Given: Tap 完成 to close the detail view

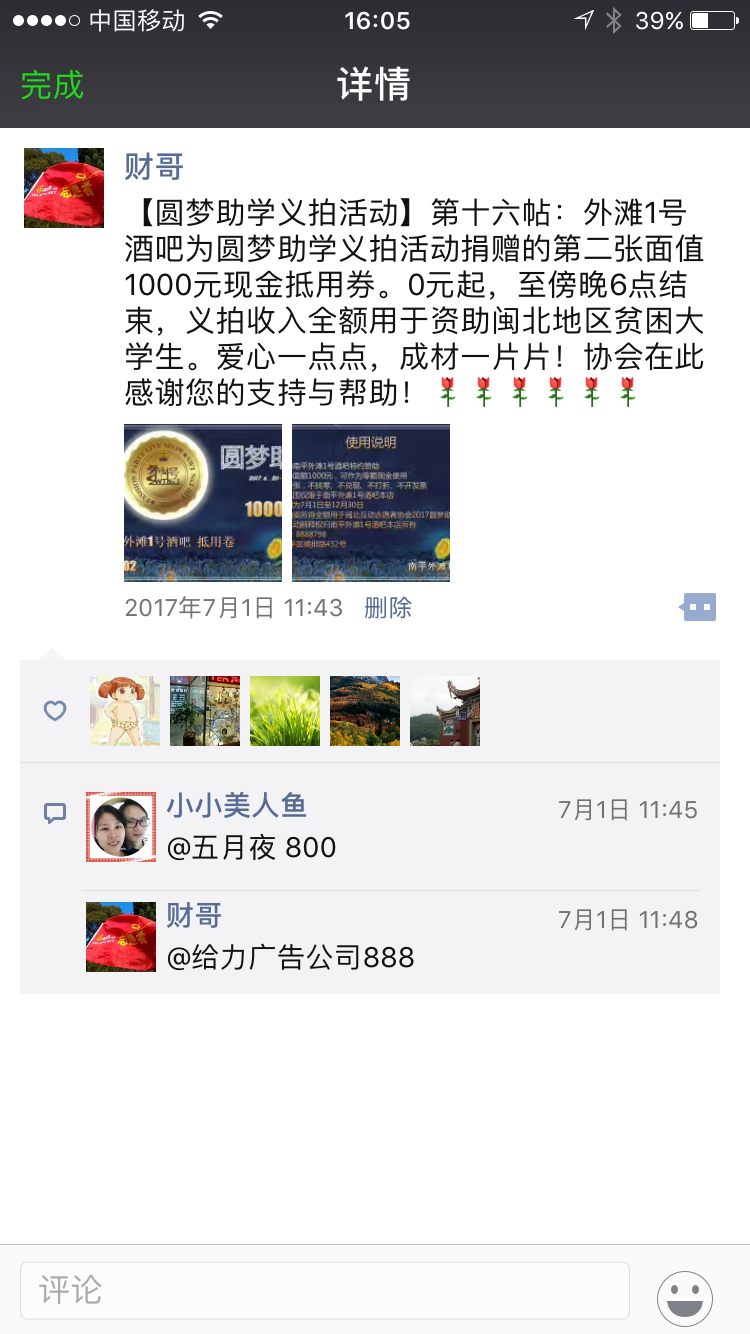Looking at the screenshot, I should point(52,86).
